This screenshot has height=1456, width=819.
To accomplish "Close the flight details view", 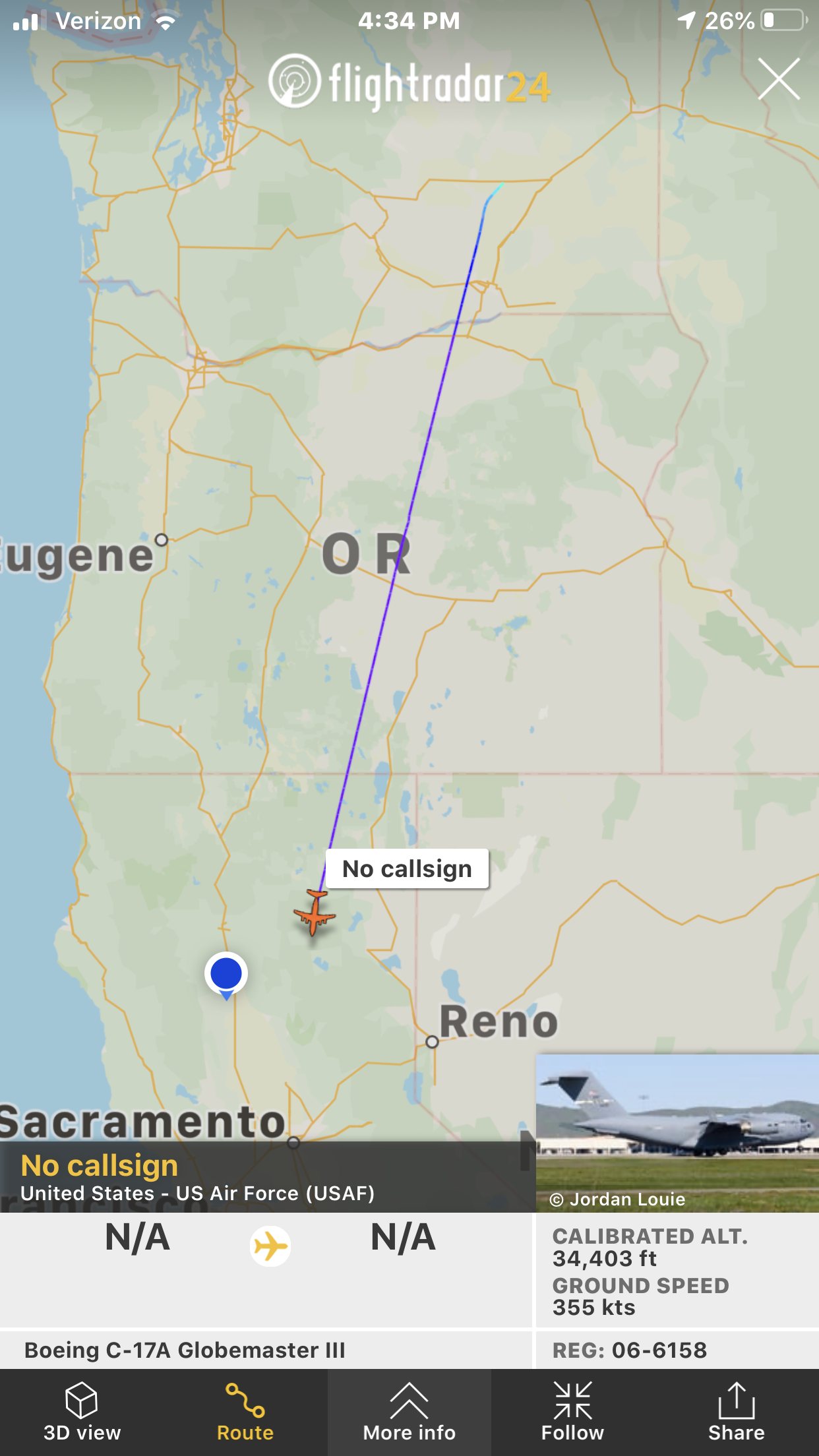I will 779,79.
